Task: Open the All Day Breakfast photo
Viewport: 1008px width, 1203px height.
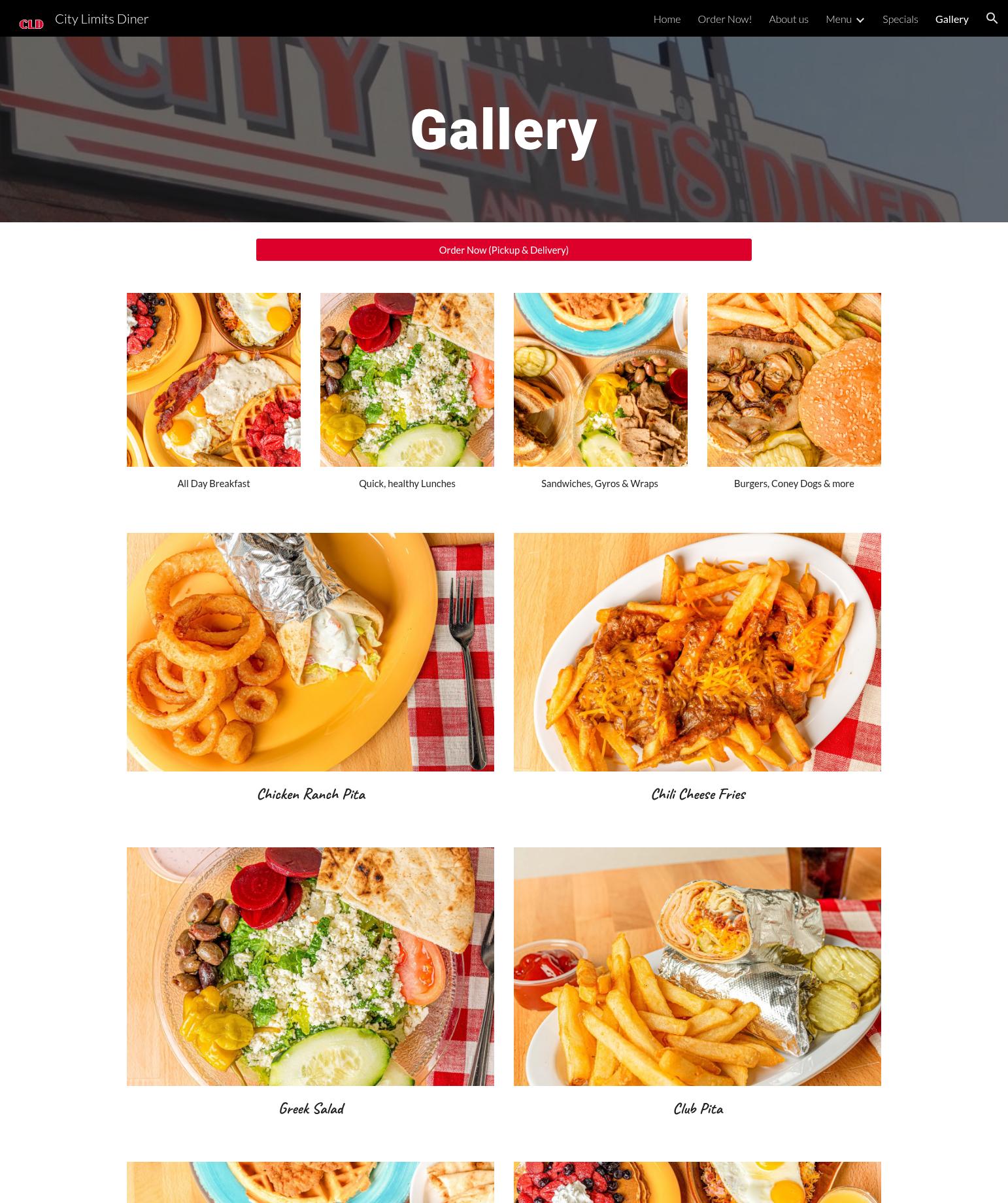Action: 214,380
